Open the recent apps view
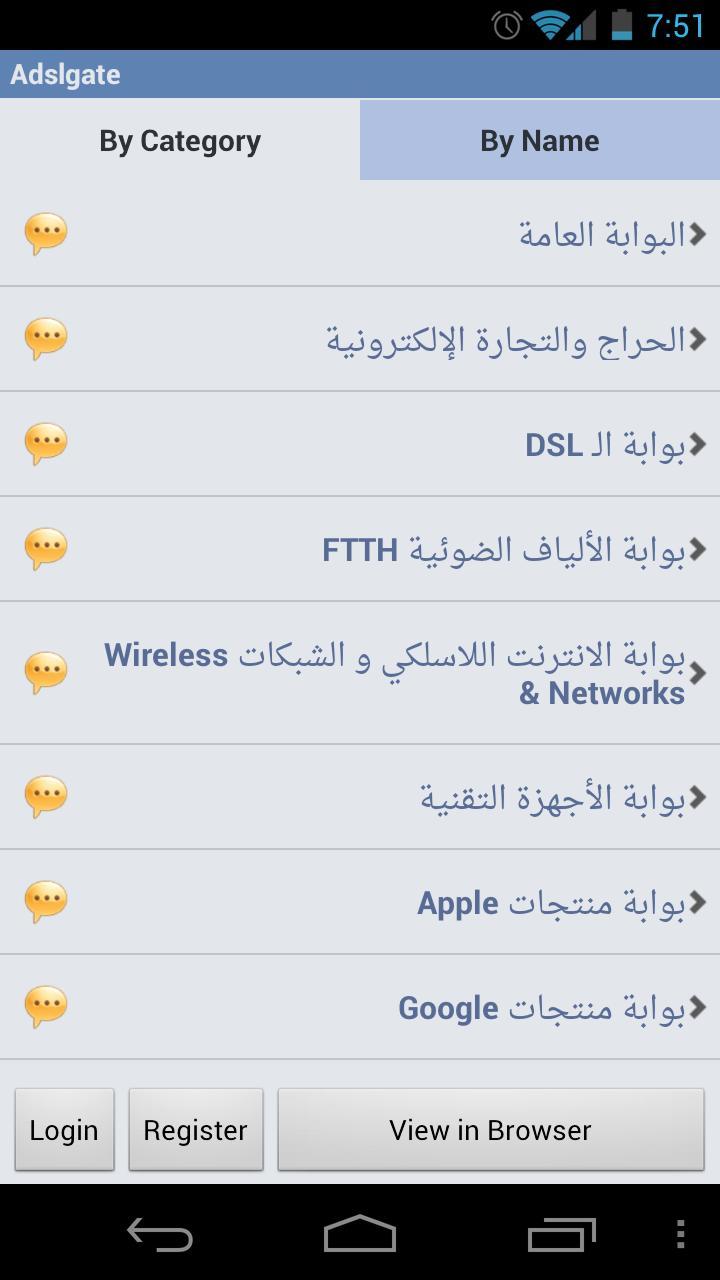This screenshot has width=720, height=1280. (x=560, y=1236)
